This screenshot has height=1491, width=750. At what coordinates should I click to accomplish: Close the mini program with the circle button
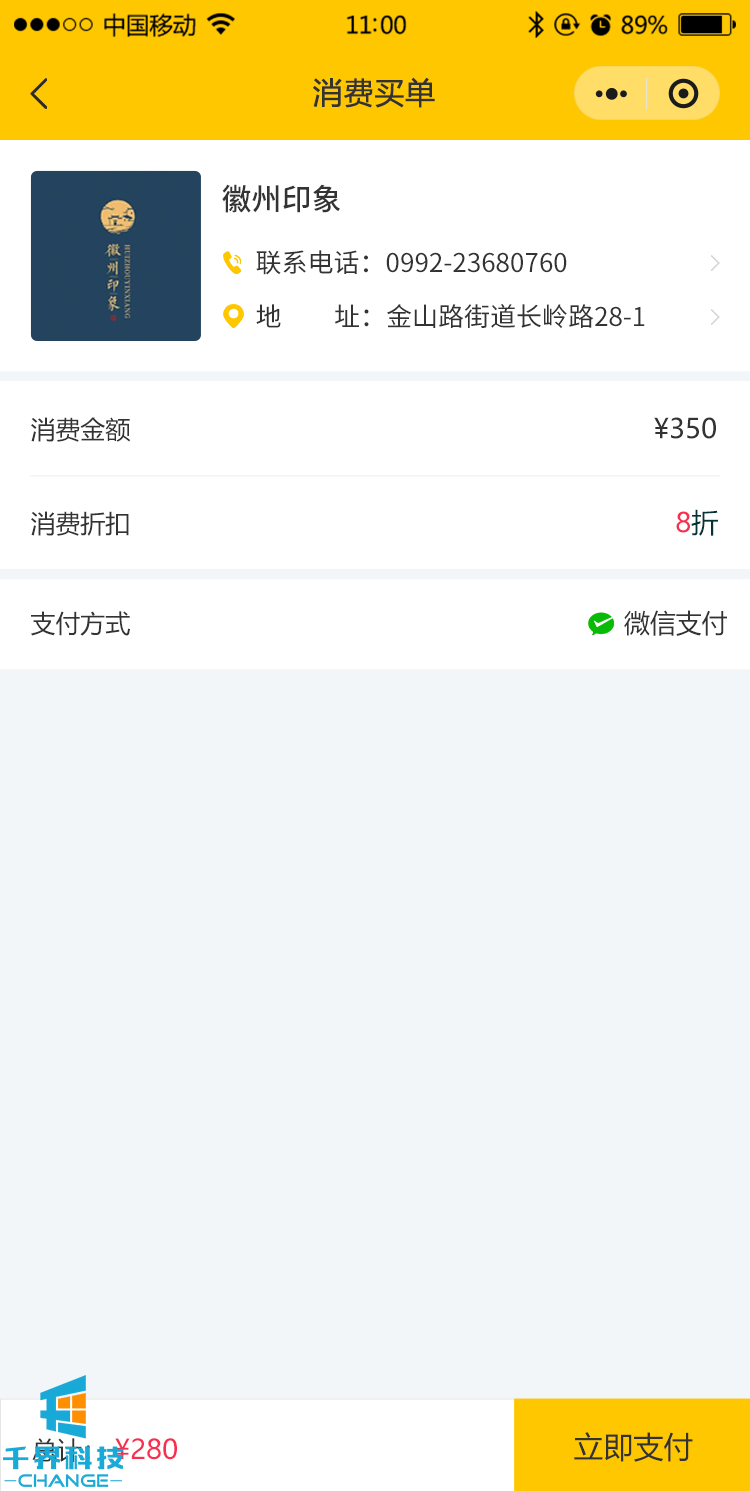(x=683, y=94)
